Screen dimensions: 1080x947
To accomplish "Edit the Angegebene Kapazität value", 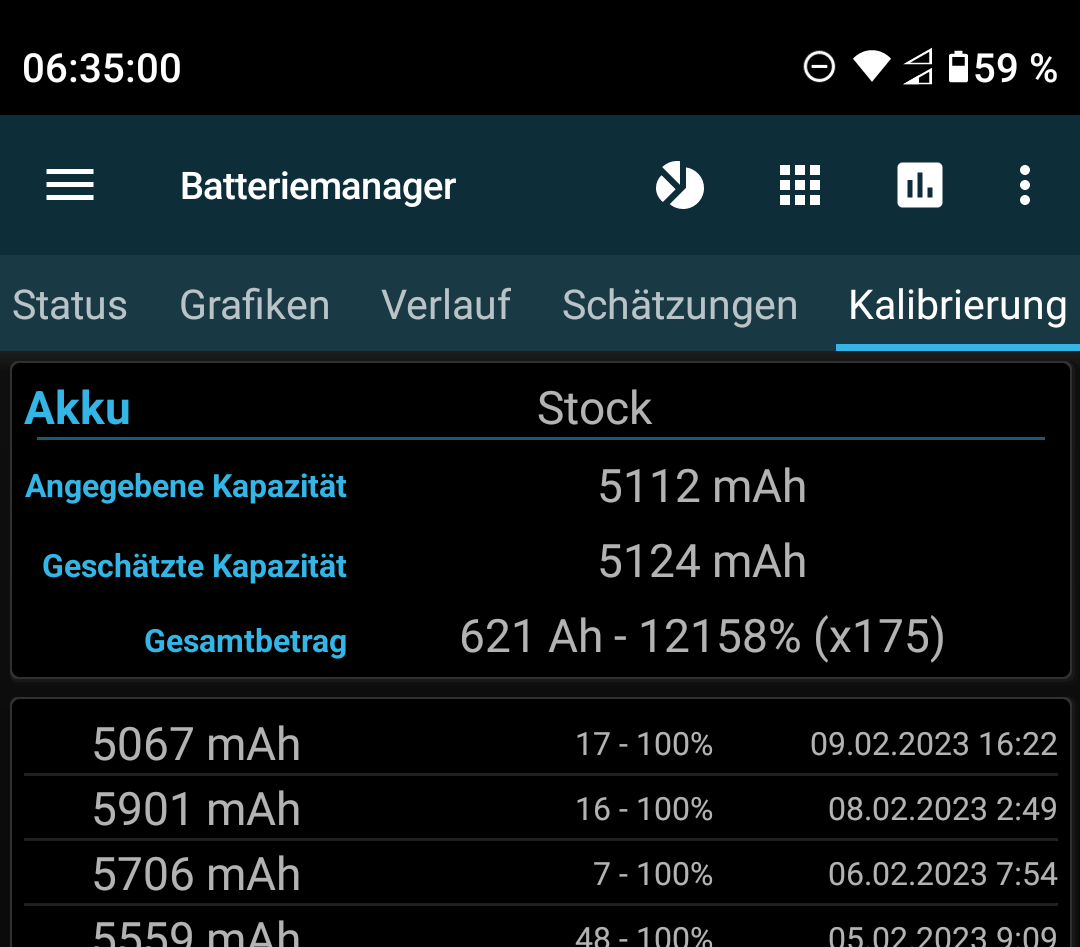I will [702, 487].
